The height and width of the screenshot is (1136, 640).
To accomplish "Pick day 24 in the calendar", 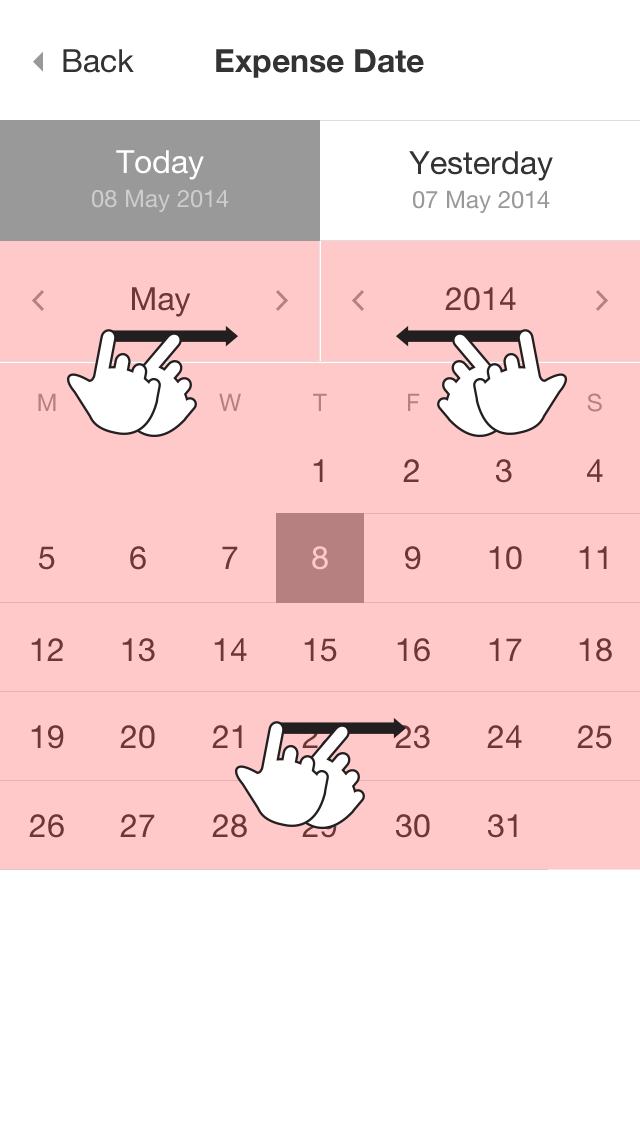I will coord(504,738).
